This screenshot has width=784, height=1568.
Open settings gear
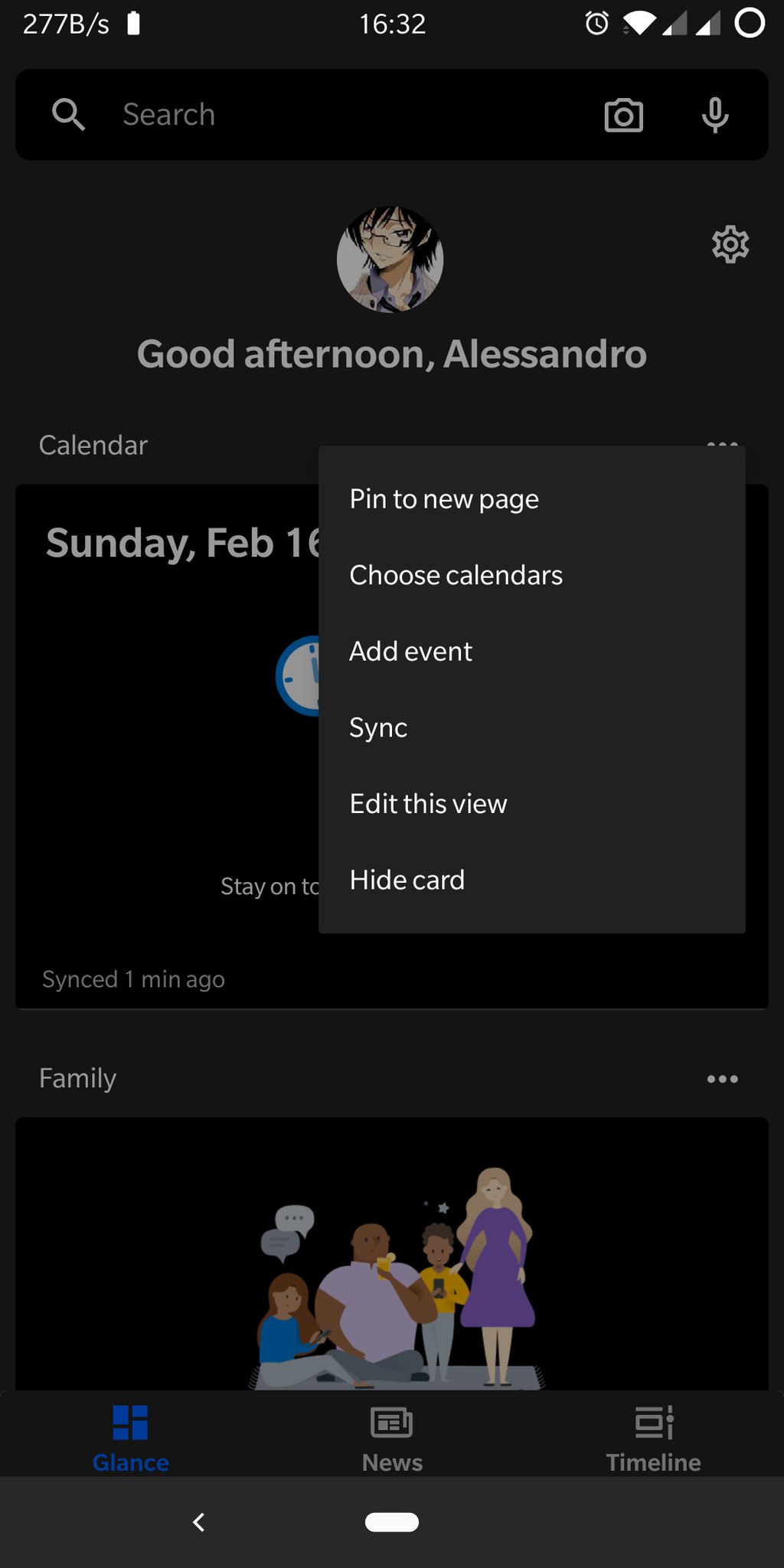(x=730, y=245)
